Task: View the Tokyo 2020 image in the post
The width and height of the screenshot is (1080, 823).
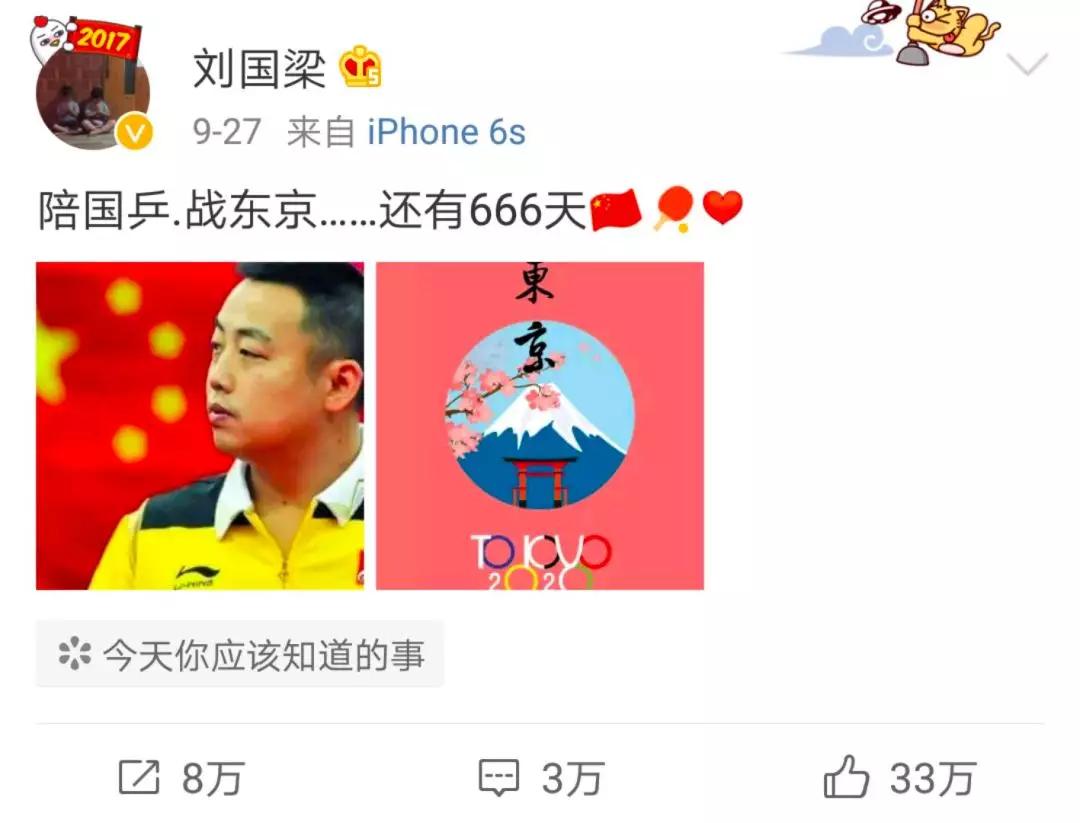Action: pos(539,426)
